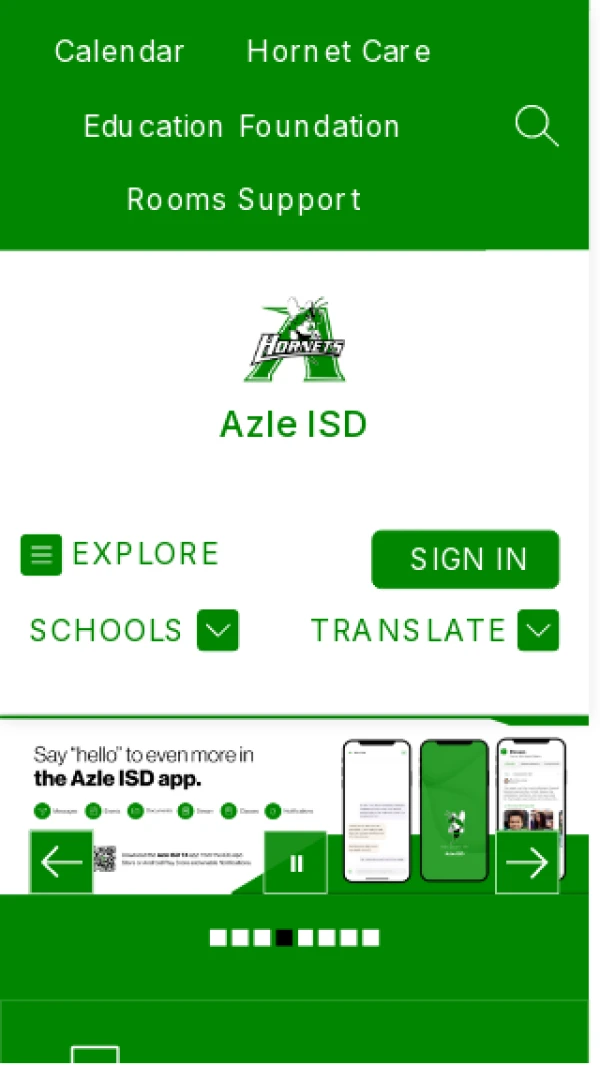The width and height of the screenshot is (600, 1065).
Task: Go to Education Foundation page
Action: click(x=241, y=127)
